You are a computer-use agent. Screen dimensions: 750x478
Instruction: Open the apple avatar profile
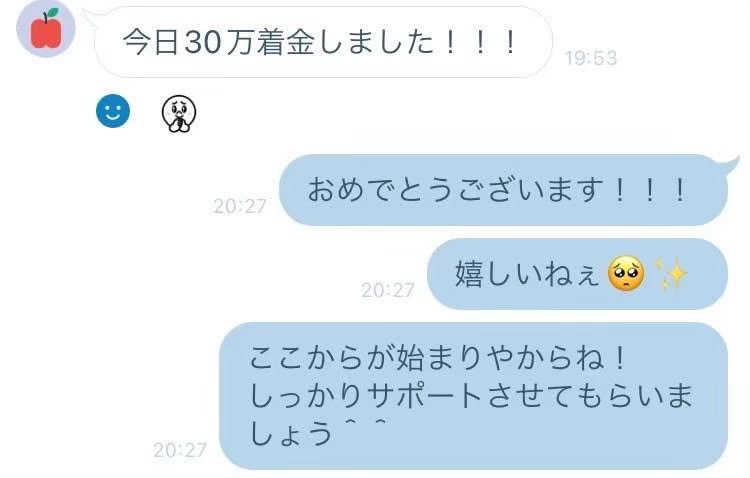point(46,28)
